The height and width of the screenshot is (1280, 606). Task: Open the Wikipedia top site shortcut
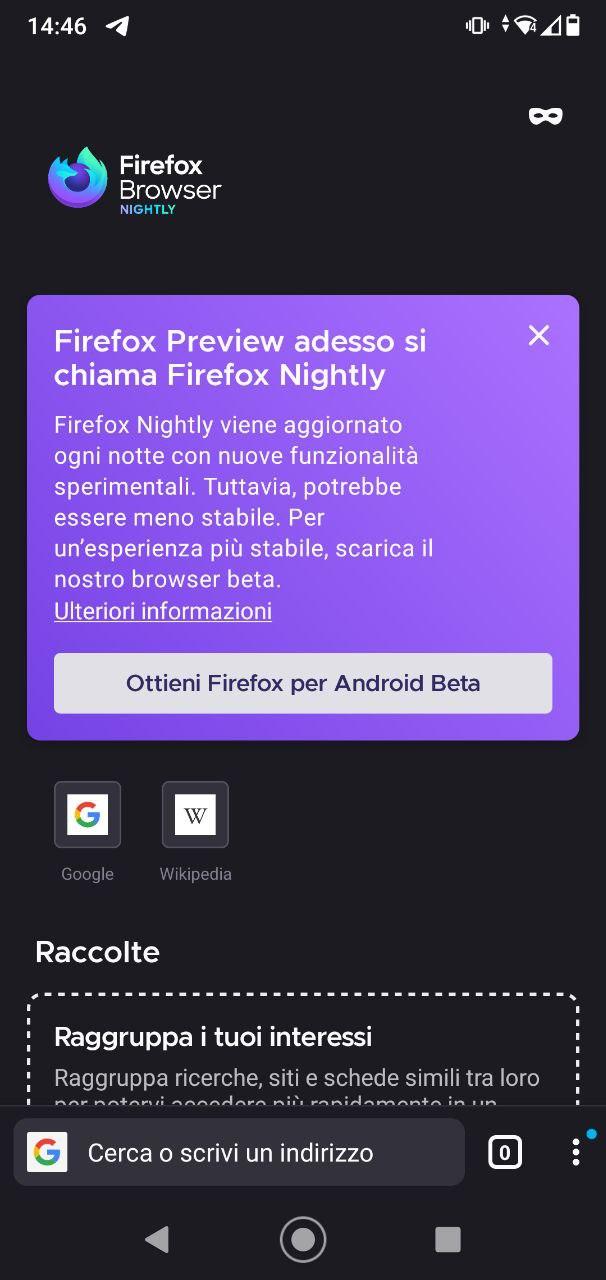pos(195,815)
